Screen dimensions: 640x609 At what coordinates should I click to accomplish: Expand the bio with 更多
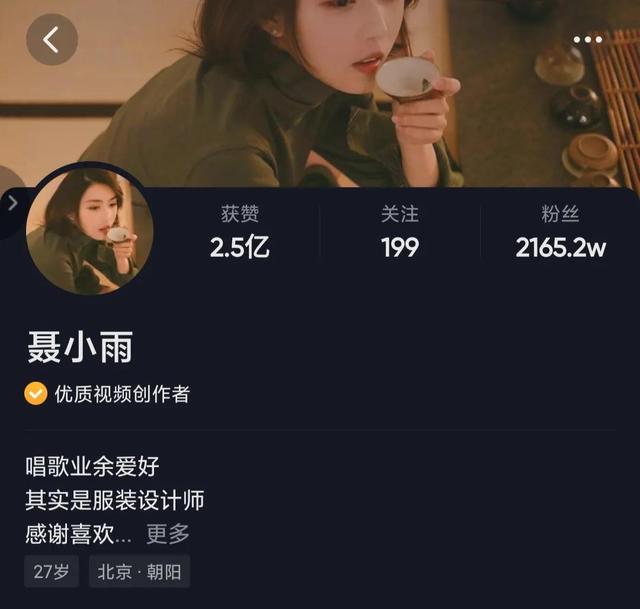pos(168,534)
